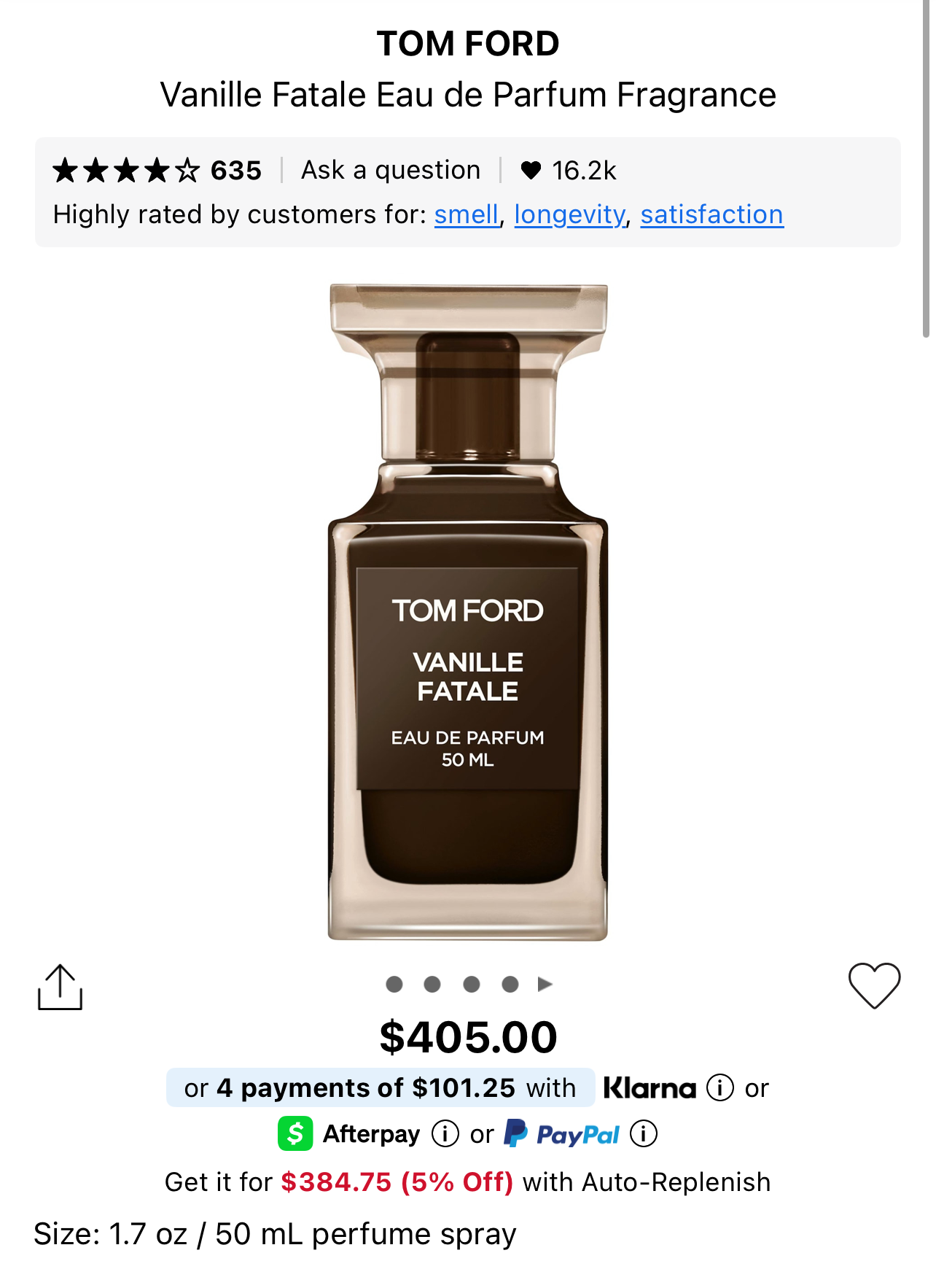936x1288 pixels.
Task: Select the fifth rating star
Action: pyautogui.click(x=187, y=168)
